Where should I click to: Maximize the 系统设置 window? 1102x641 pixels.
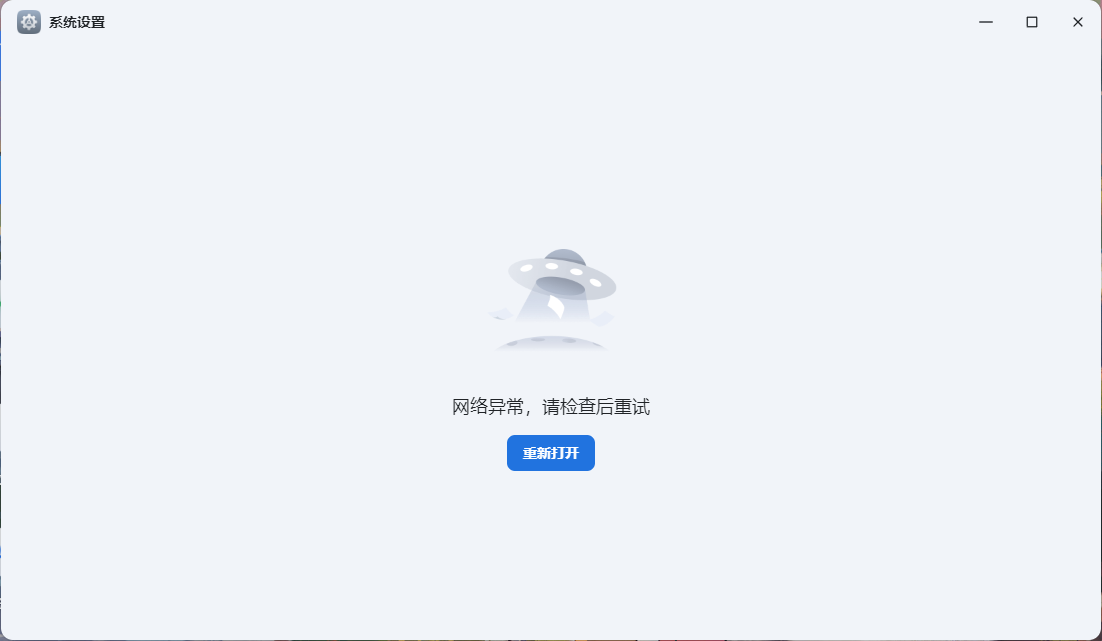(1031, 22)
